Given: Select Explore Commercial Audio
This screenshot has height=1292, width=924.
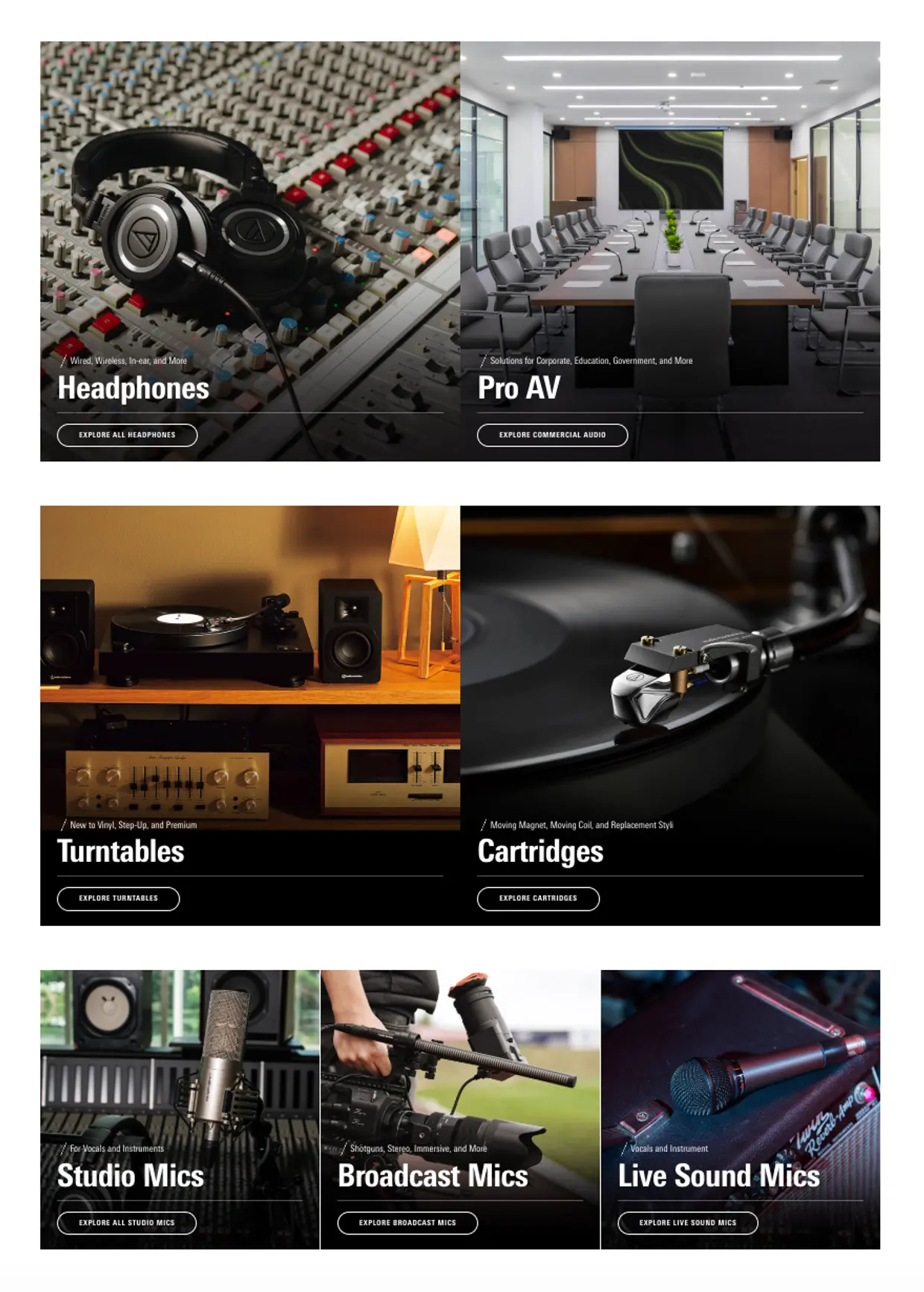Looking at the screenshot, I should click(552, 435).
